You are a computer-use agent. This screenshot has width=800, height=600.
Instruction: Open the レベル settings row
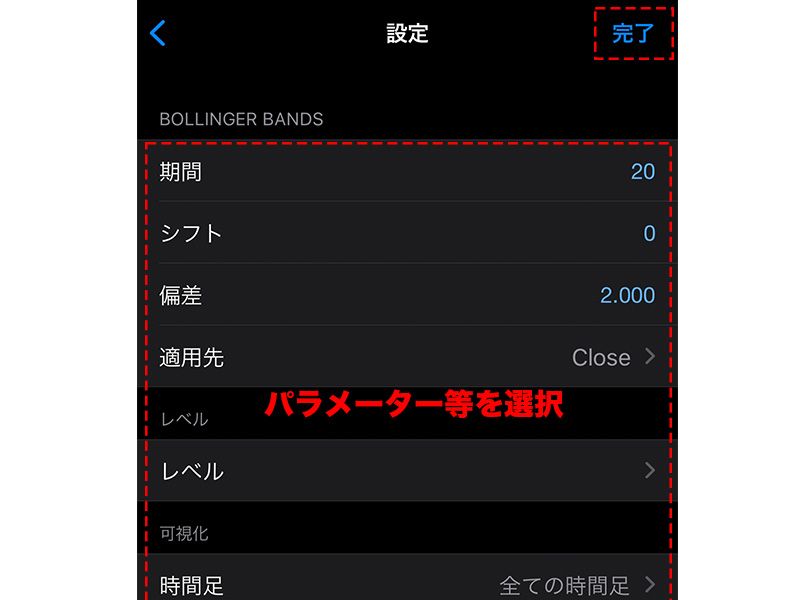pos(407,471)
